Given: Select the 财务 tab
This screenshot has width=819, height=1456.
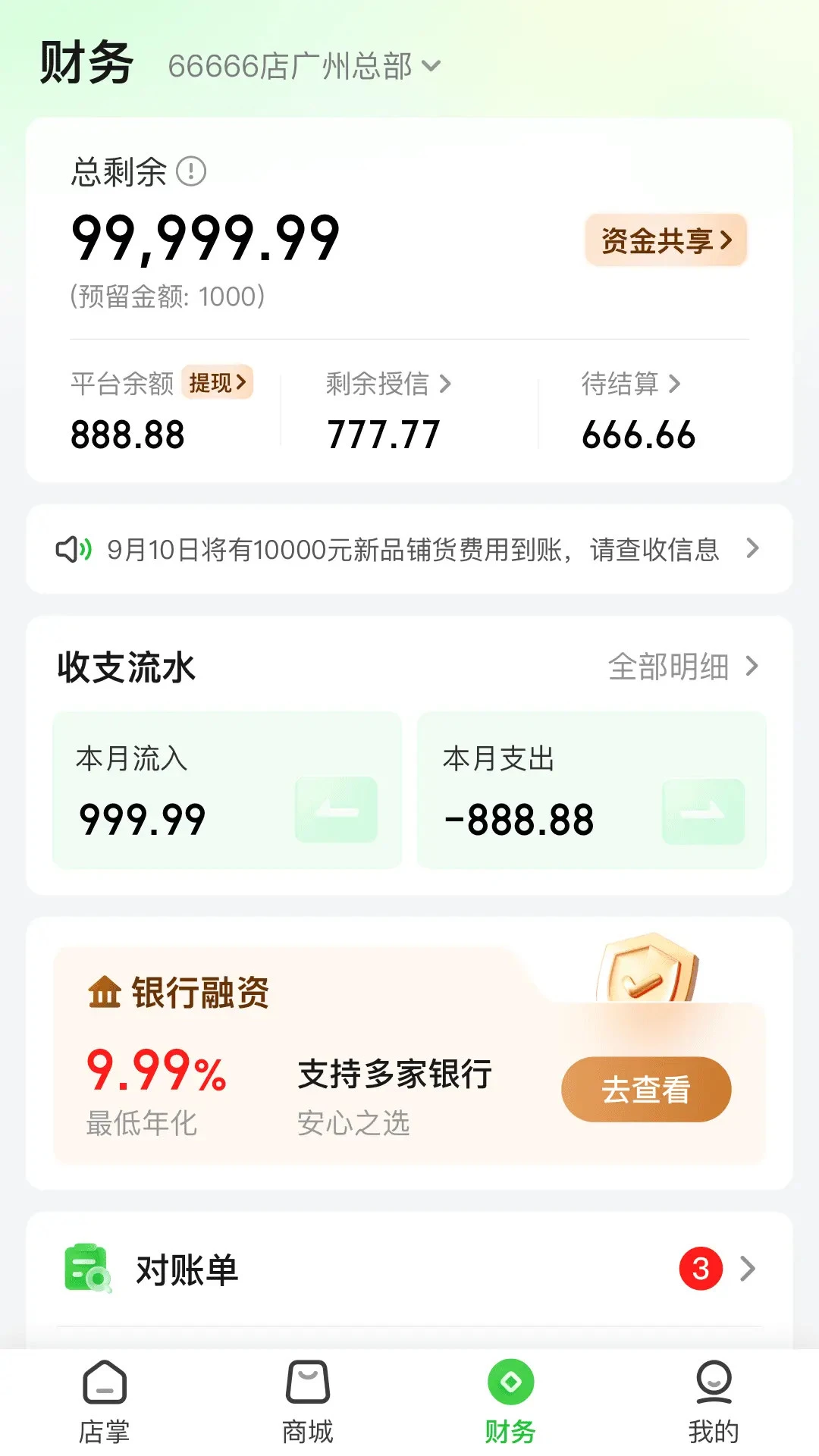Looking at the screenshot, I should (x=510, y=1401).
